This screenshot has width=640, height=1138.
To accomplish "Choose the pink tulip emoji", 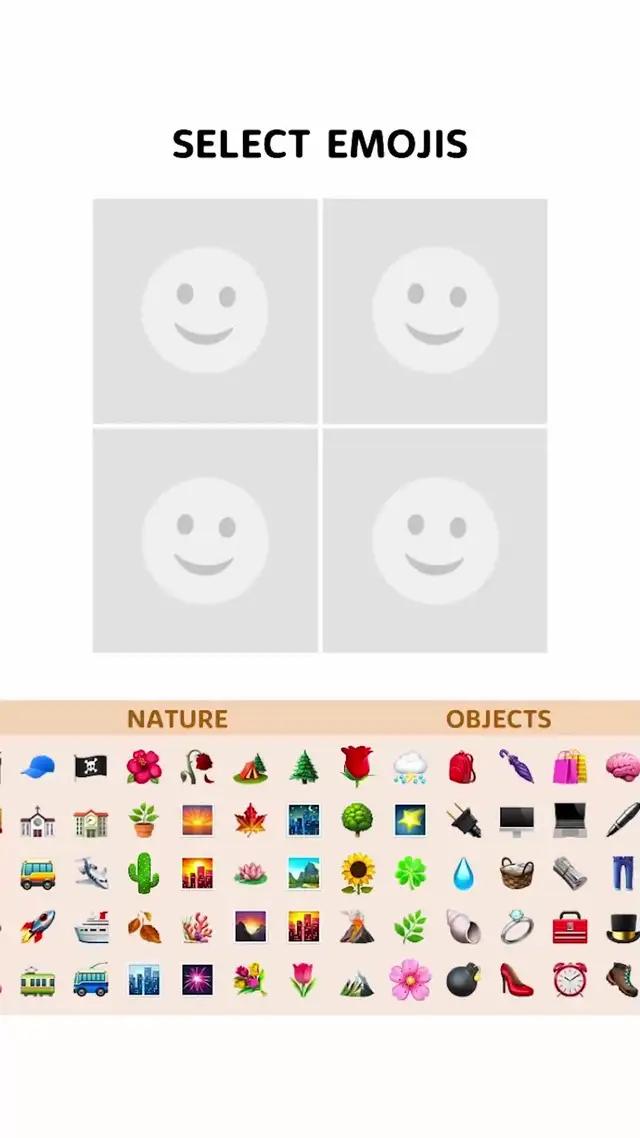I will coord(303,979).
